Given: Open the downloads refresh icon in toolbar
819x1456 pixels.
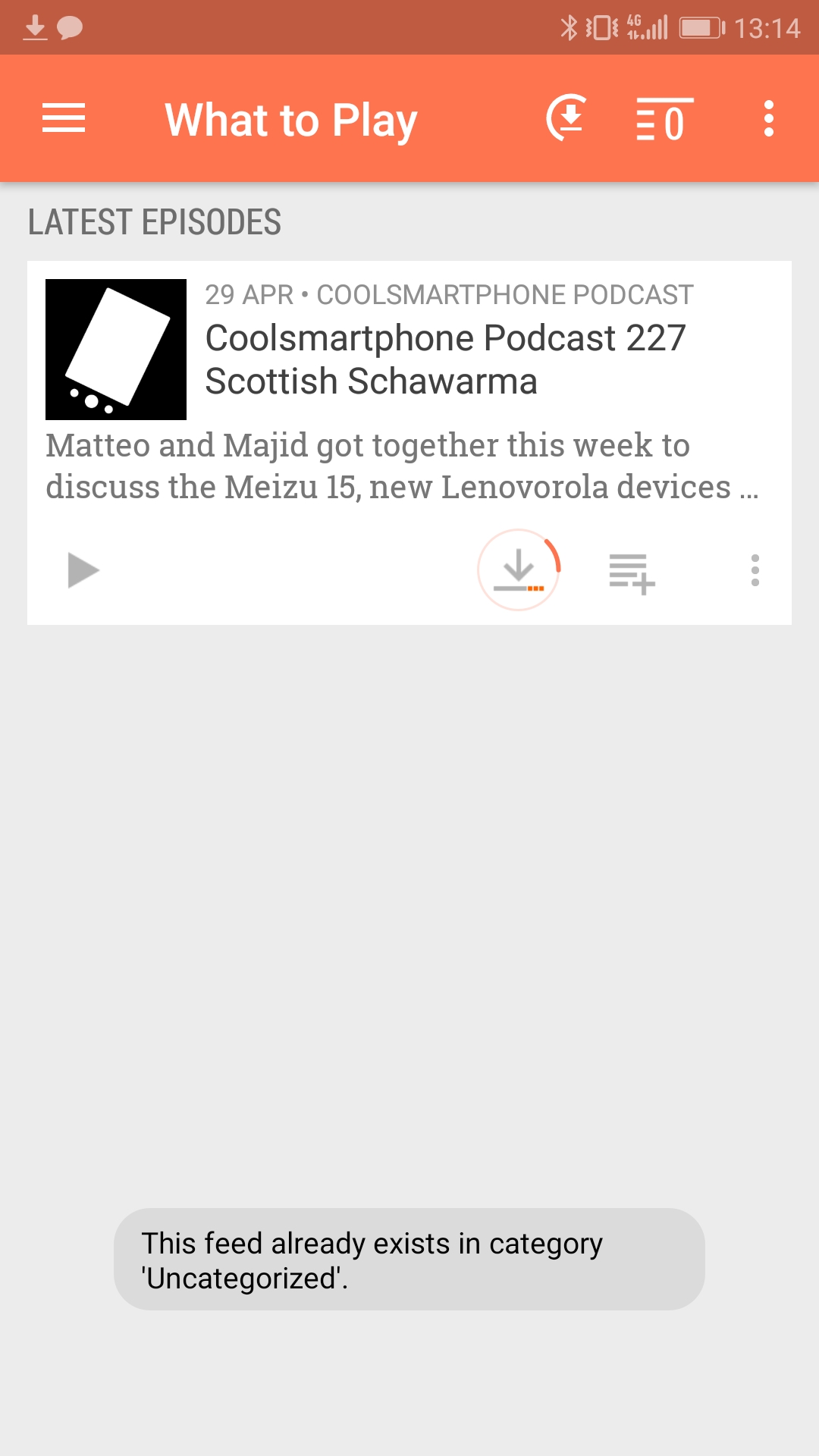Looking at the screenshot, I should (x=567, y=118).
